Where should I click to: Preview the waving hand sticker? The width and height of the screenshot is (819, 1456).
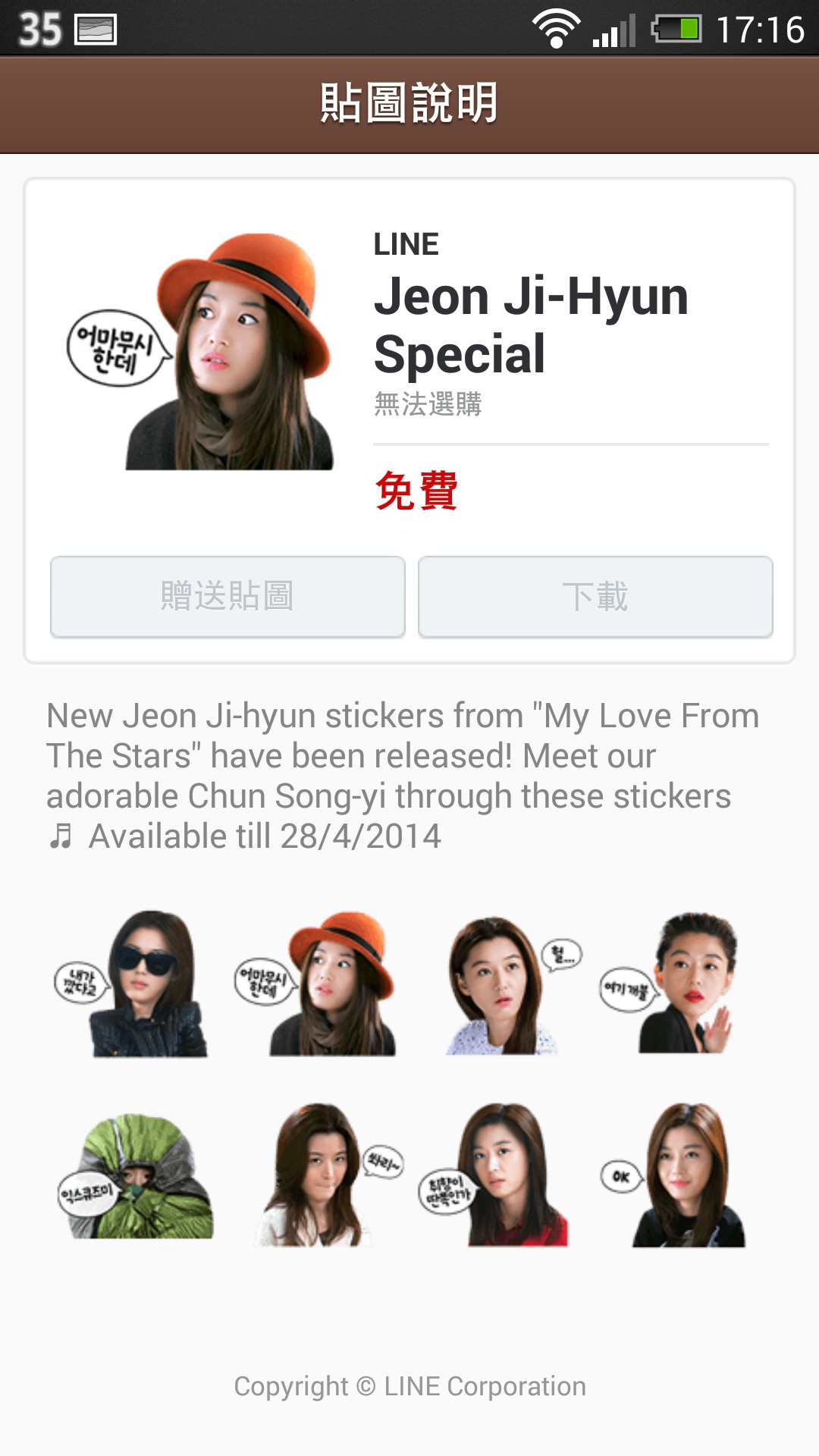point(667,984)
